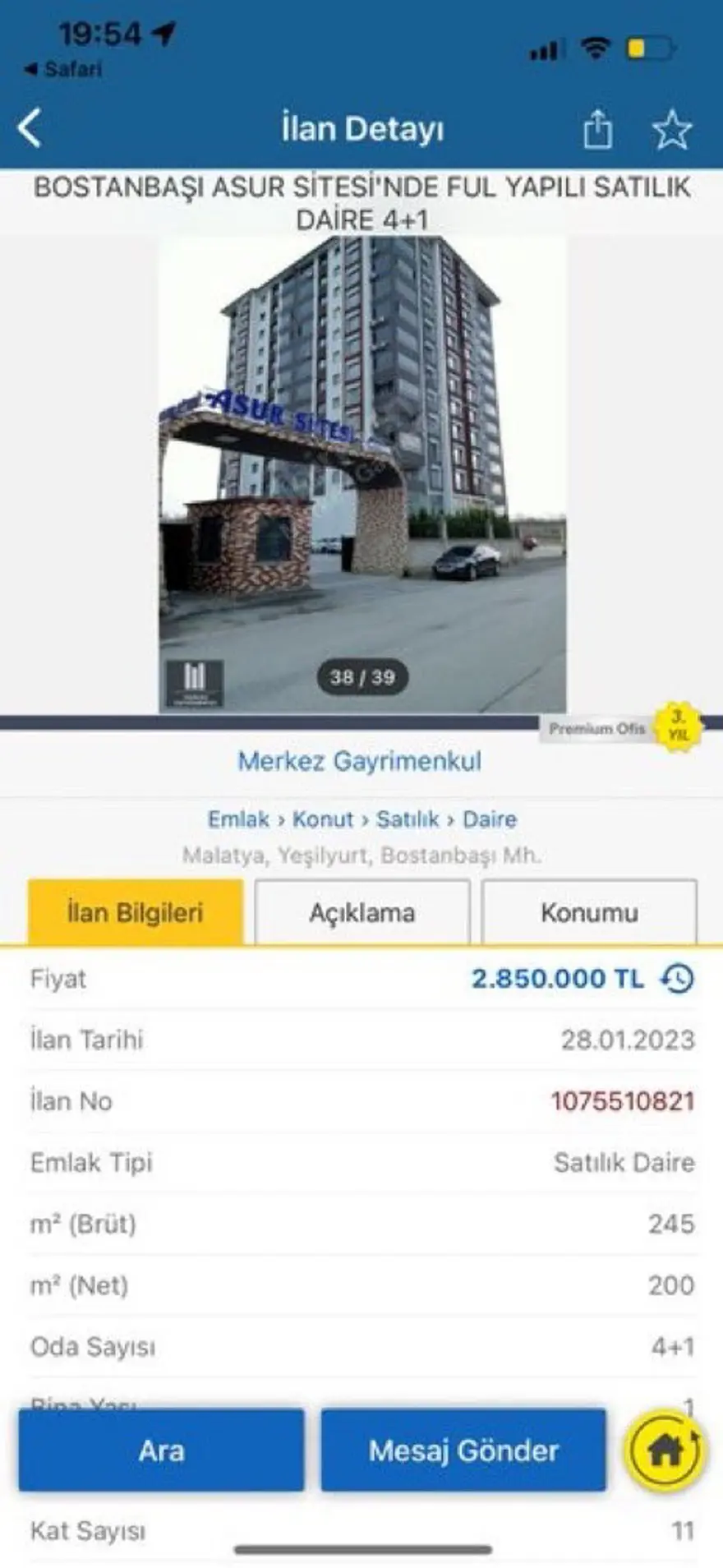This screenshot has width=723, height=1568.
Task: Open the Konut breadcrumb category
Action: point(323,819)
